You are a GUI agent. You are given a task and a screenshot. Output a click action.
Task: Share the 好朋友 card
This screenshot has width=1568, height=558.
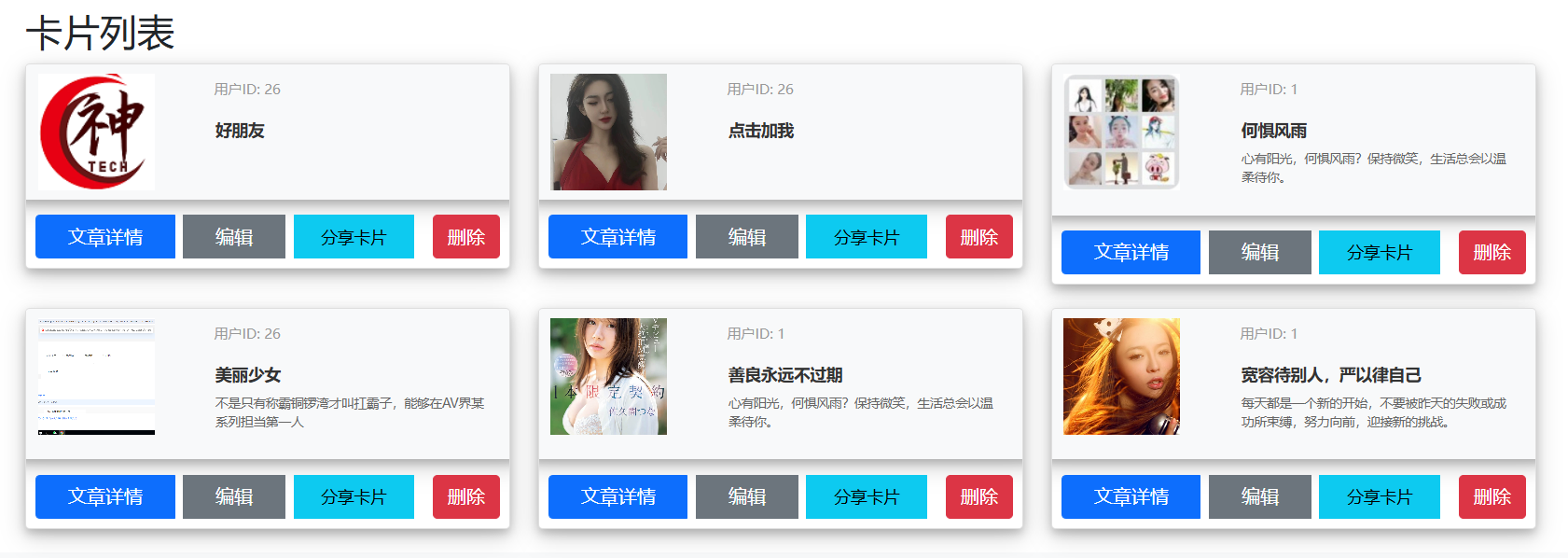(x=354, y=236)
